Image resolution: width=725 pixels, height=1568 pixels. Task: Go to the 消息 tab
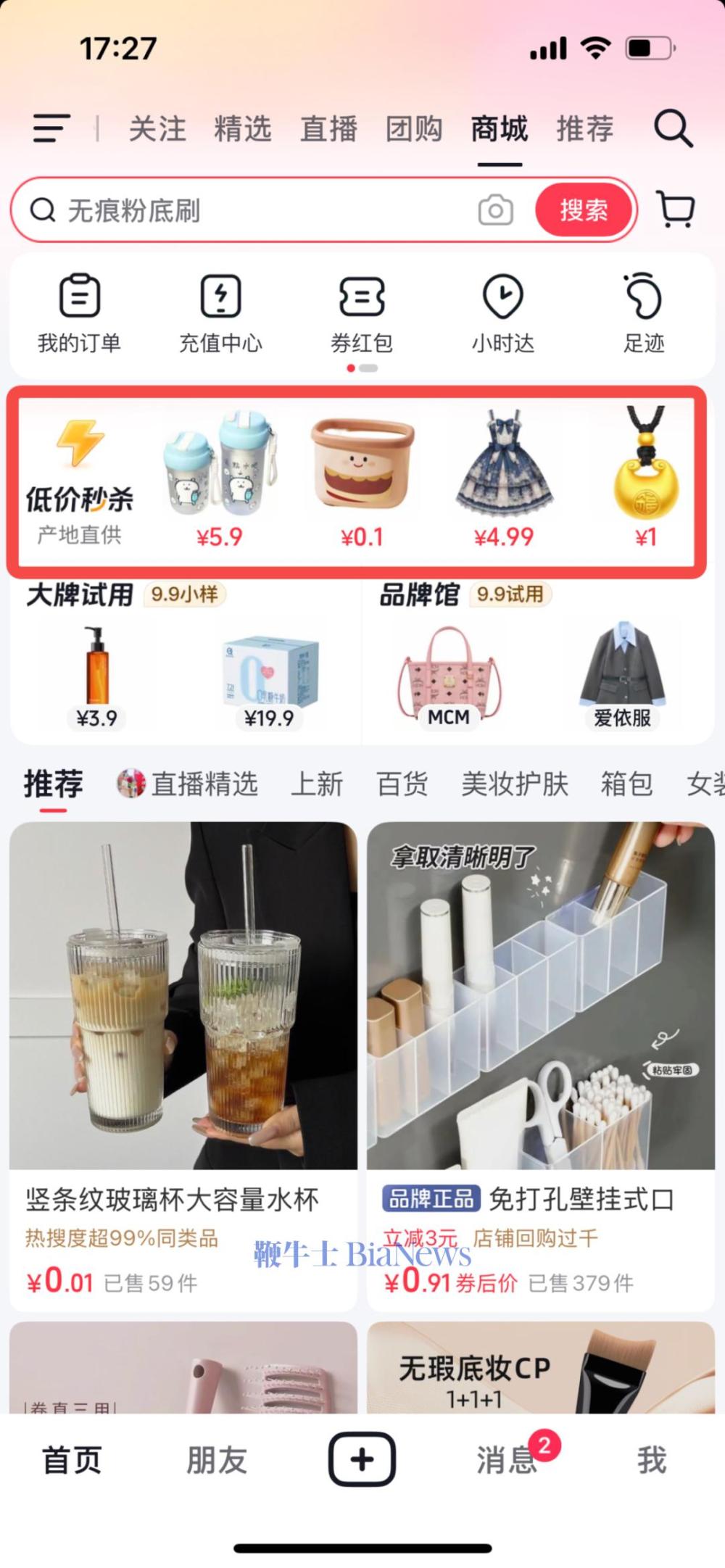[x=507, y=1459]
